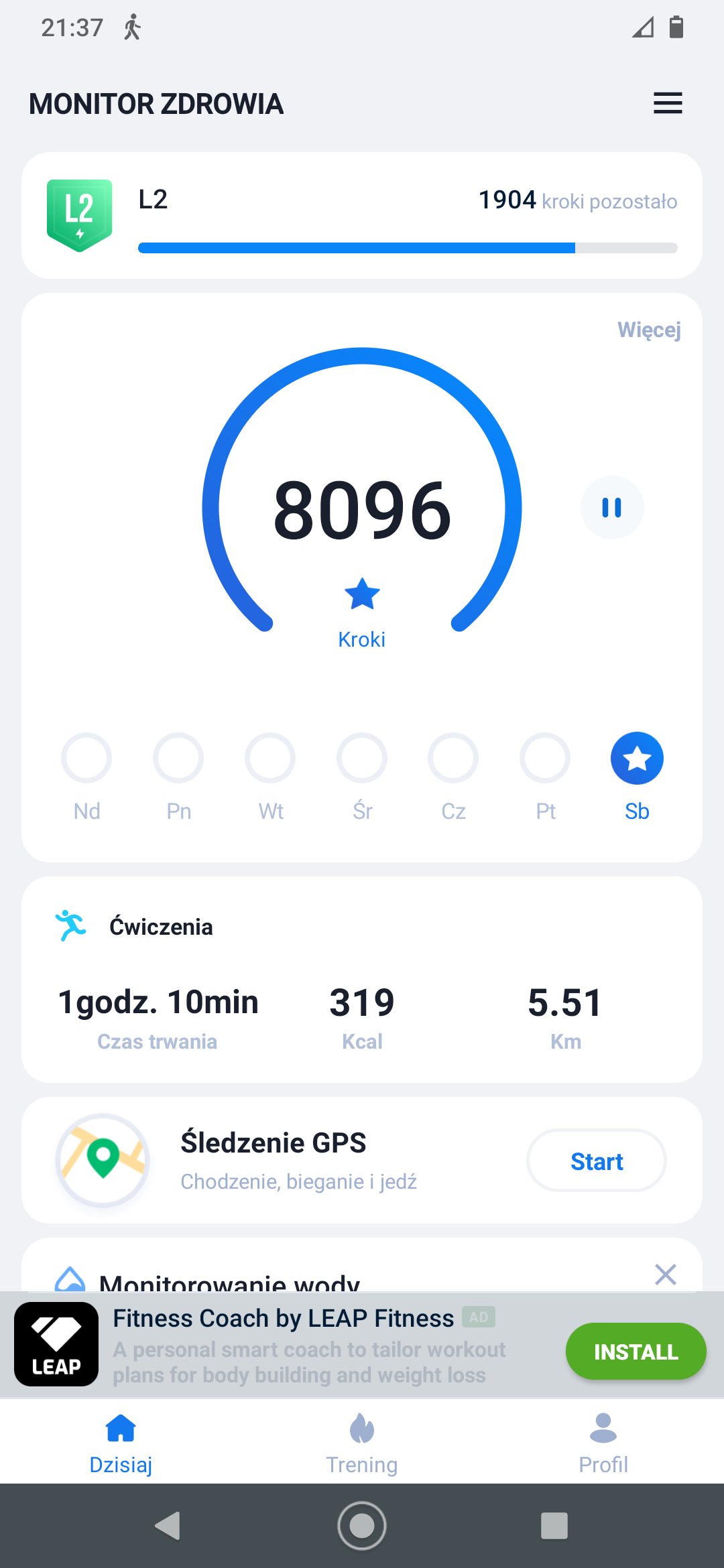Viewport: 724px width, 1568px height.
Task: Open the L2 level progress card
Action: [362, 215]
